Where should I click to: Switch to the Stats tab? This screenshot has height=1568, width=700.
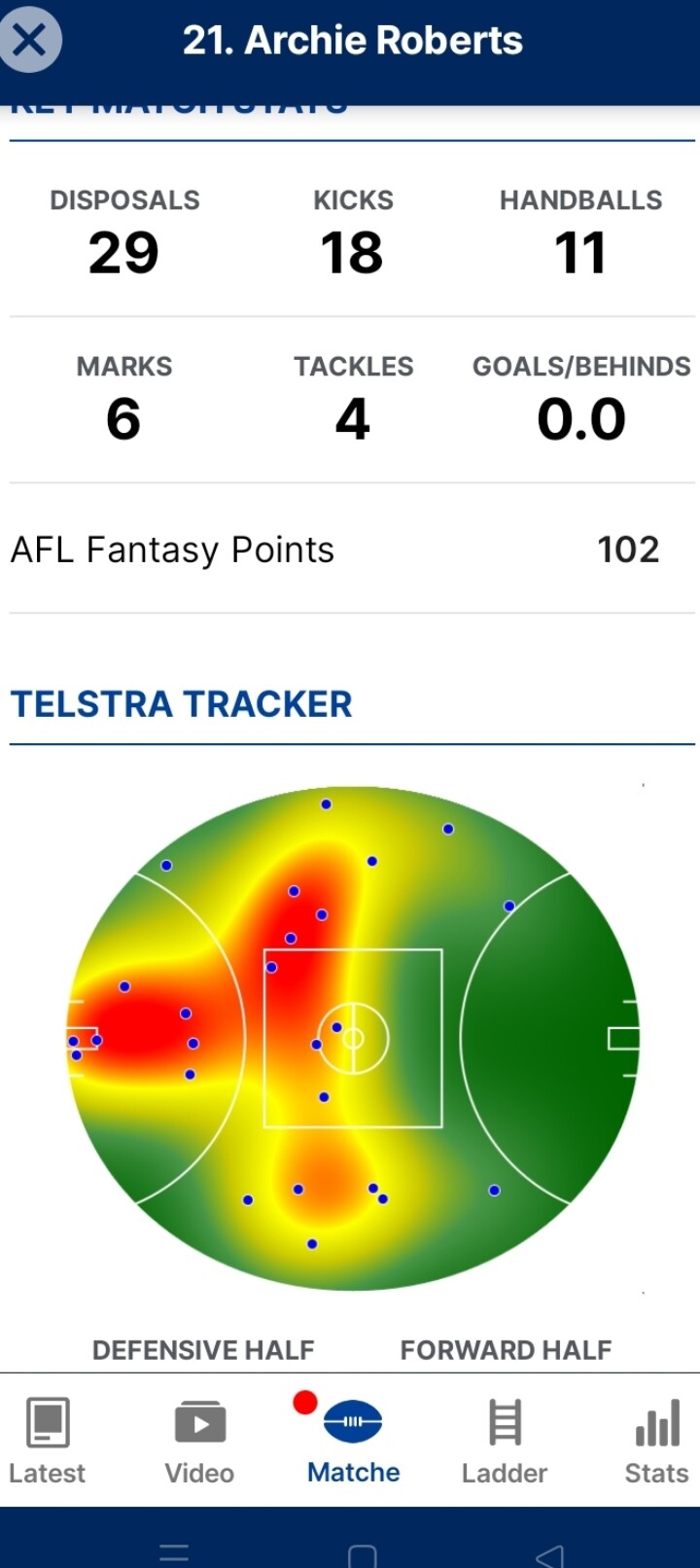657,1441
